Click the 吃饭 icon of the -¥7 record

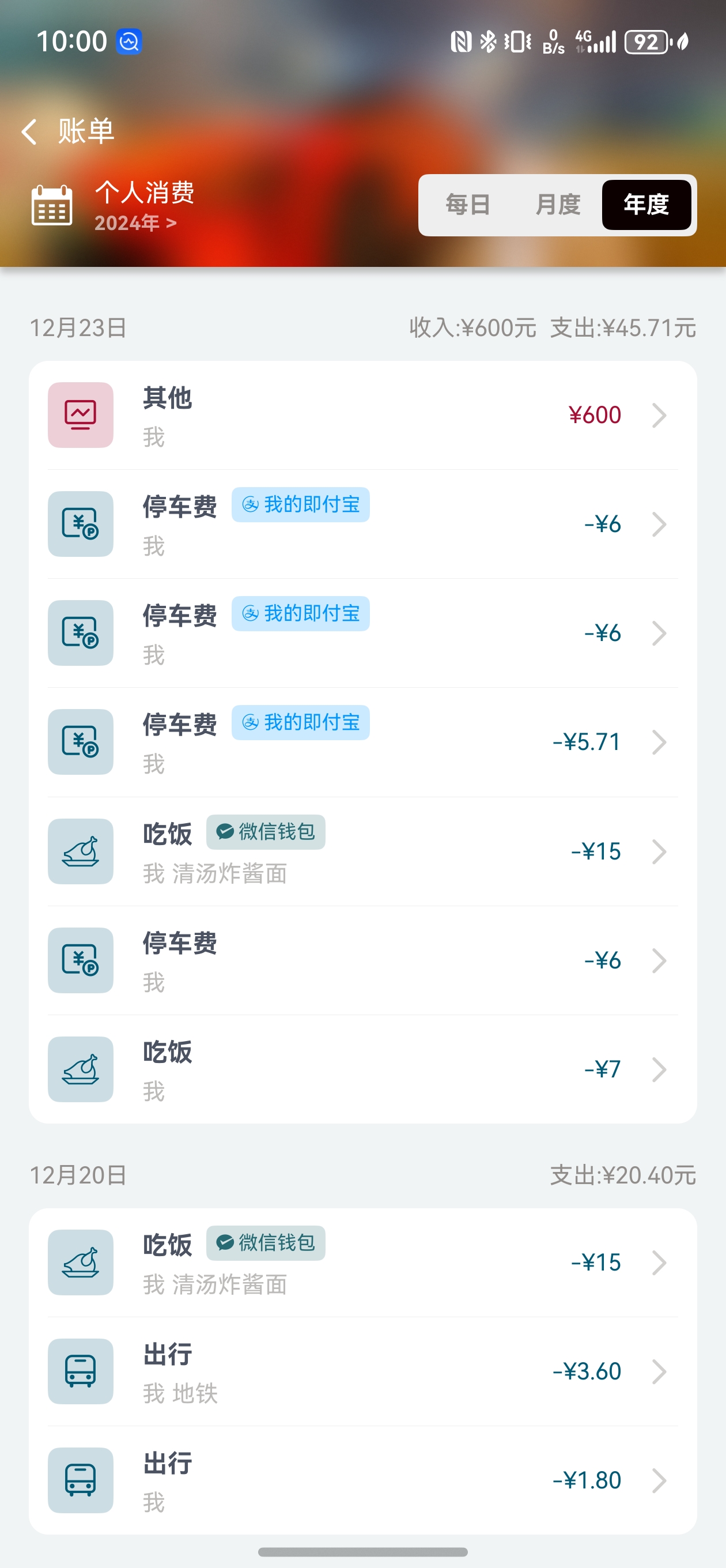[x=80, y=1069]
